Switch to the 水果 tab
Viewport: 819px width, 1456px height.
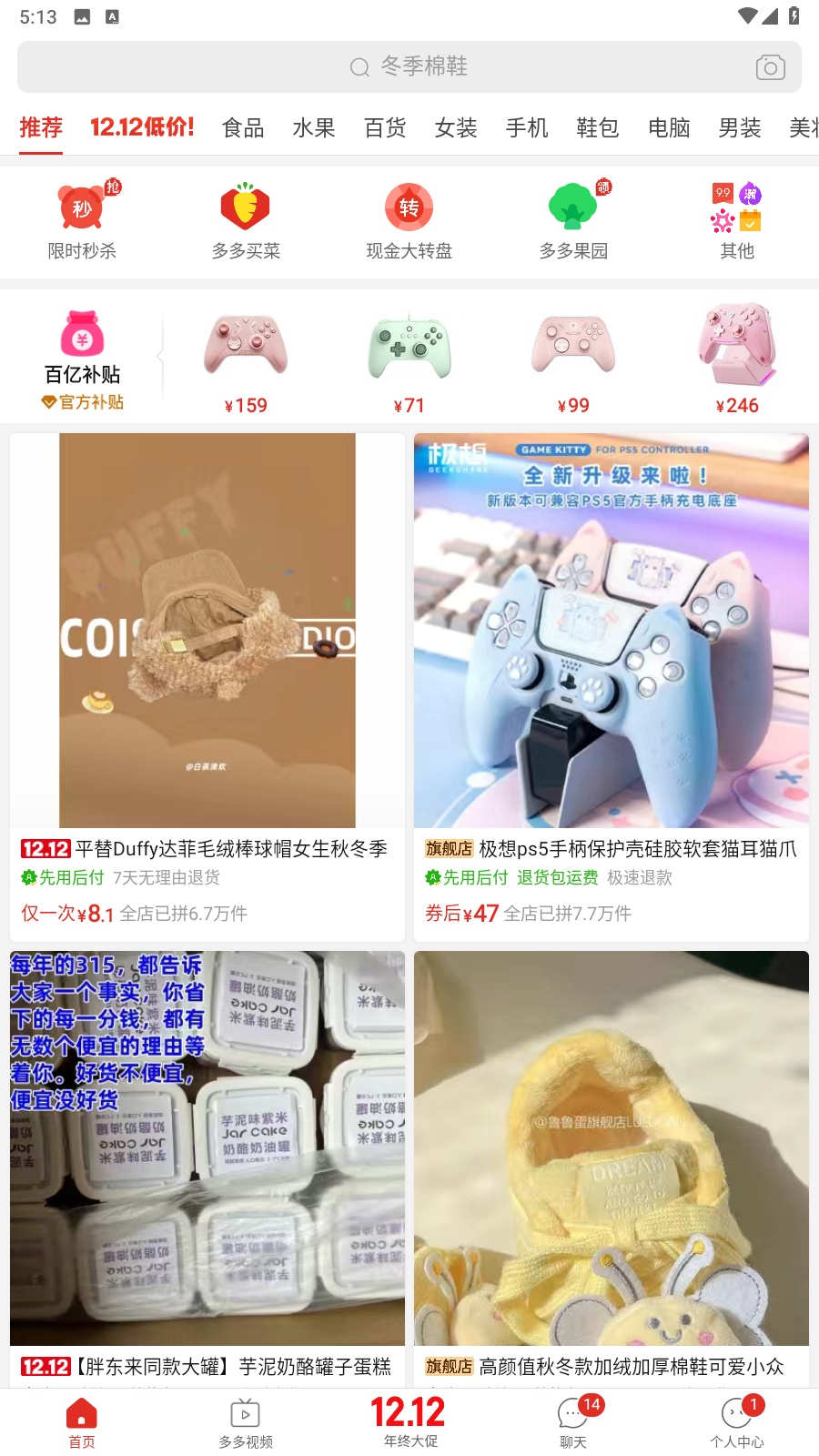[x=314, y=127]
